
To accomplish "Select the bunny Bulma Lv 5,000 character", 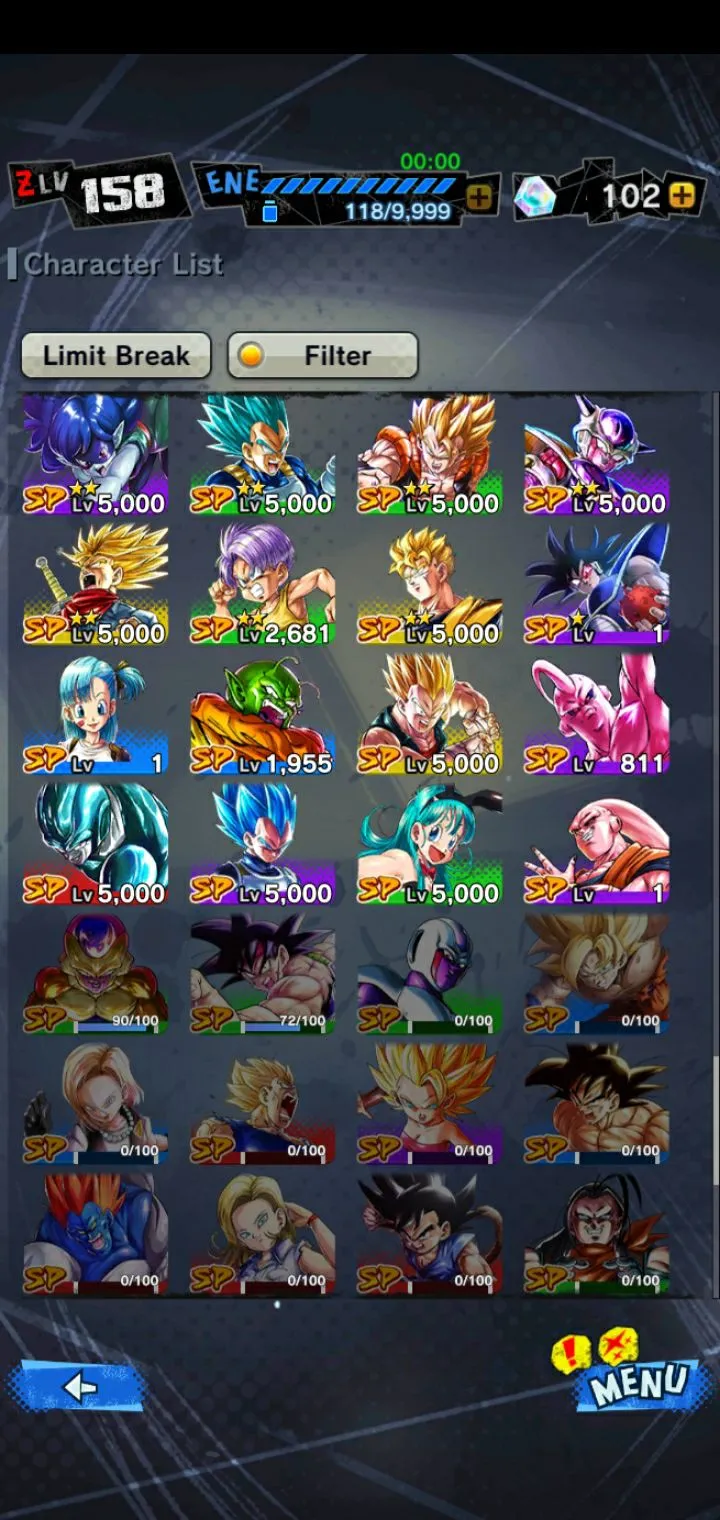I will [x=430, y=845].
